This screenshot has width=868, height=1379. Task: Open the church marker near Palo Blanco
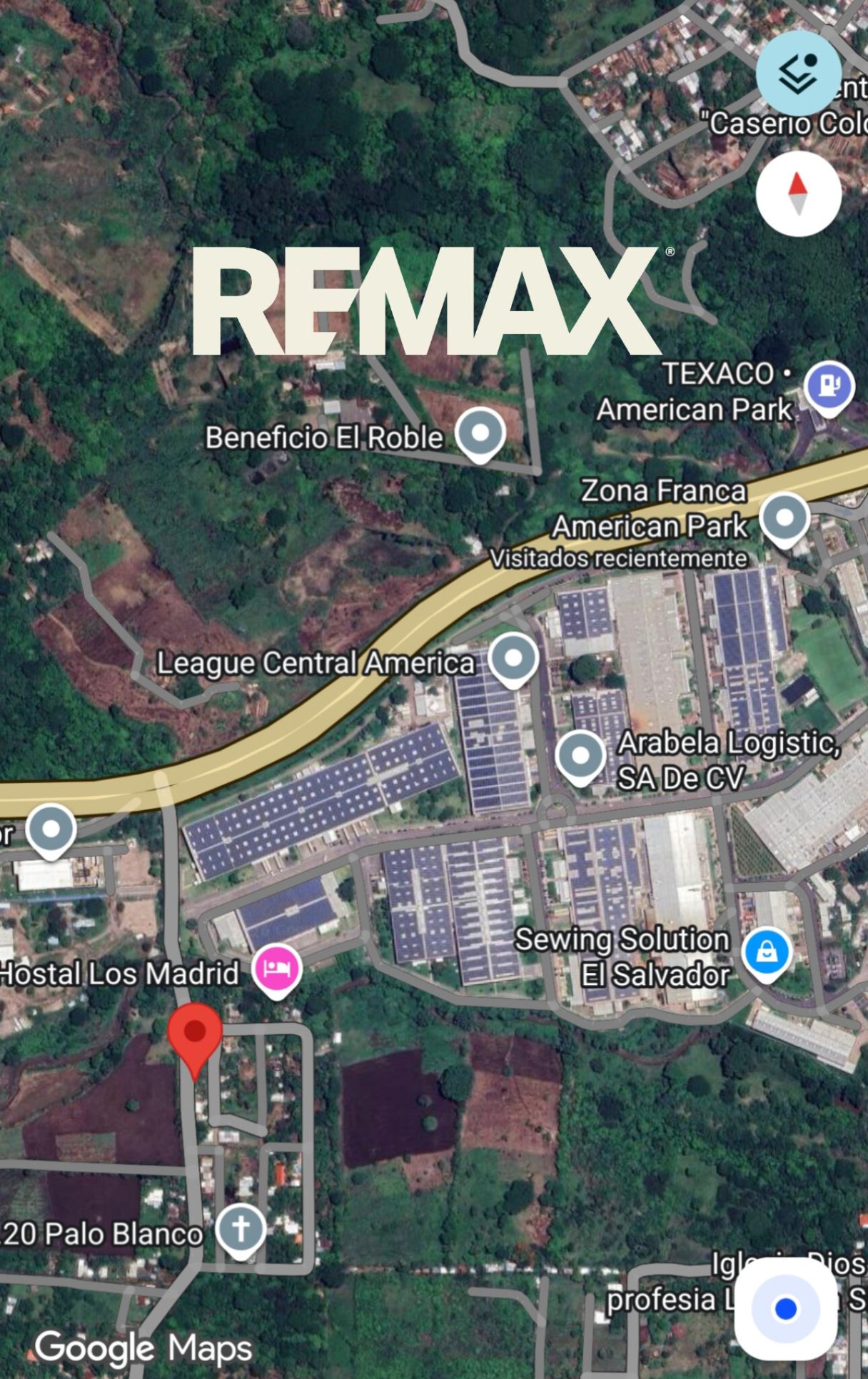pyautogui.click(x=241, y=1229)
